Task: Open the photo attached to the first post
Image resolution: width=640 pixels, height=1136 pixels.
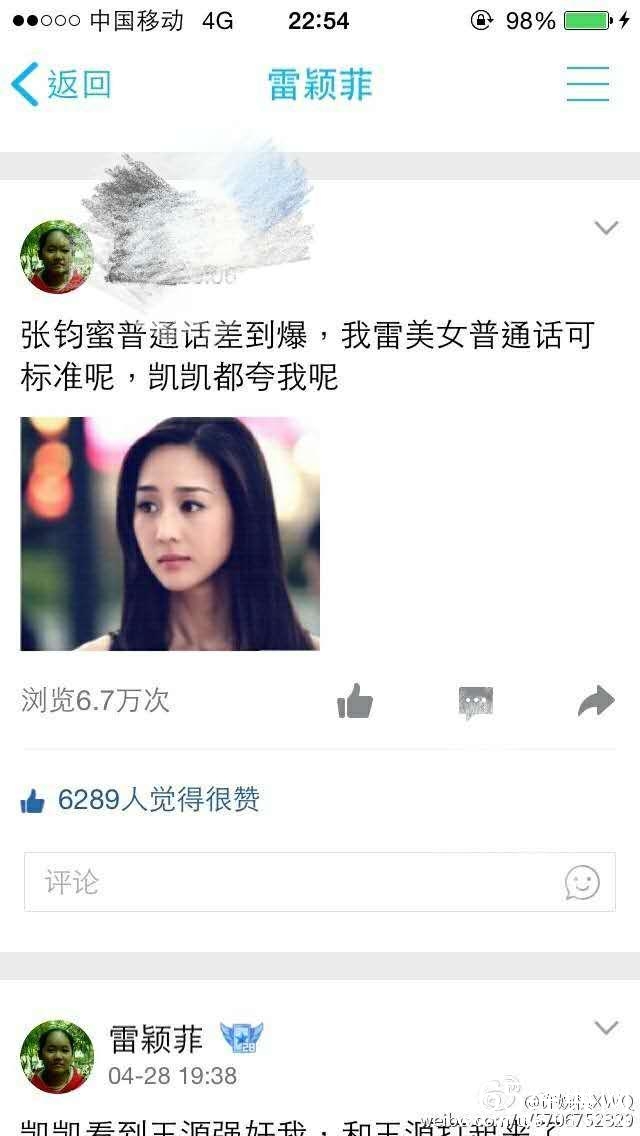Action: coord(170,534)
